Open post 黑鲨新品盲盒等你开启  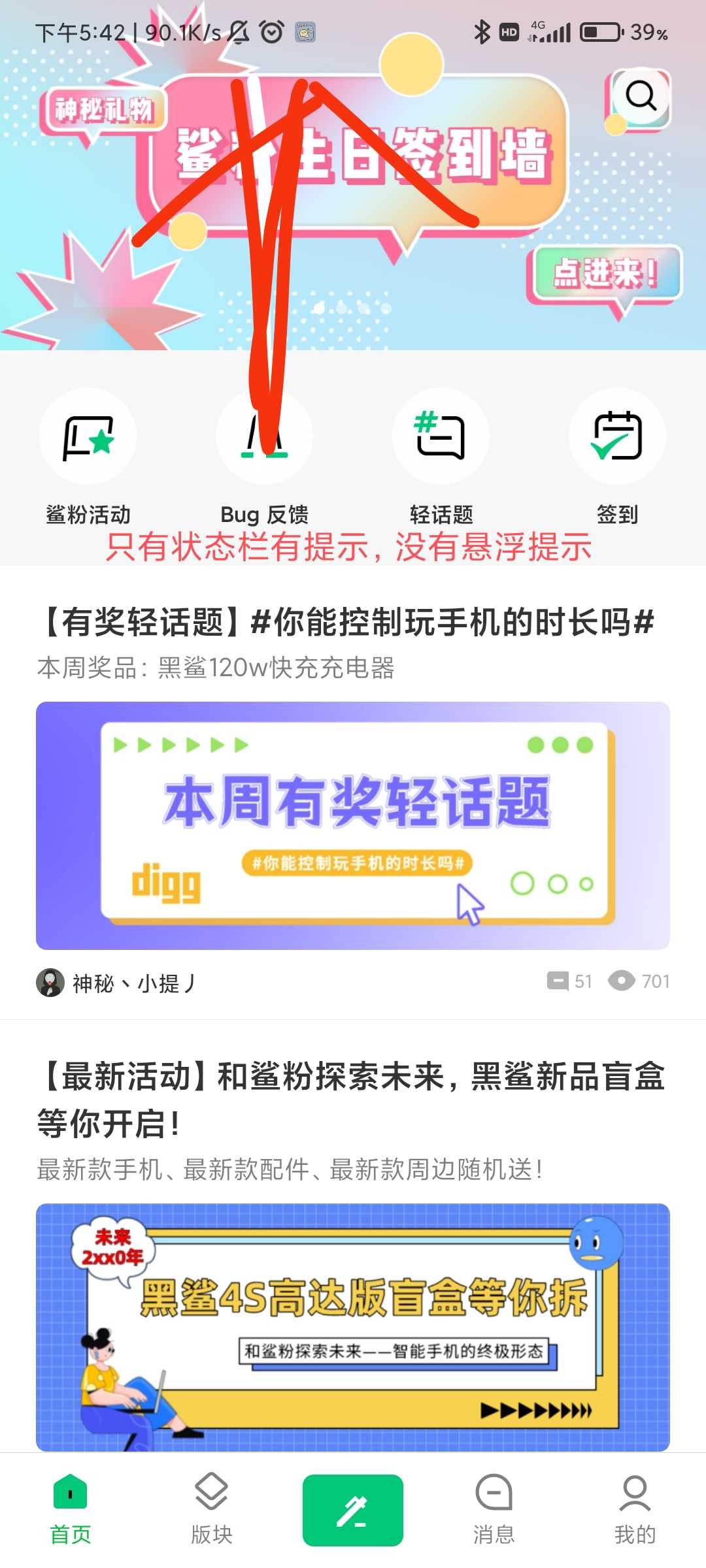pyautogui.click(x=352, y=1099)
